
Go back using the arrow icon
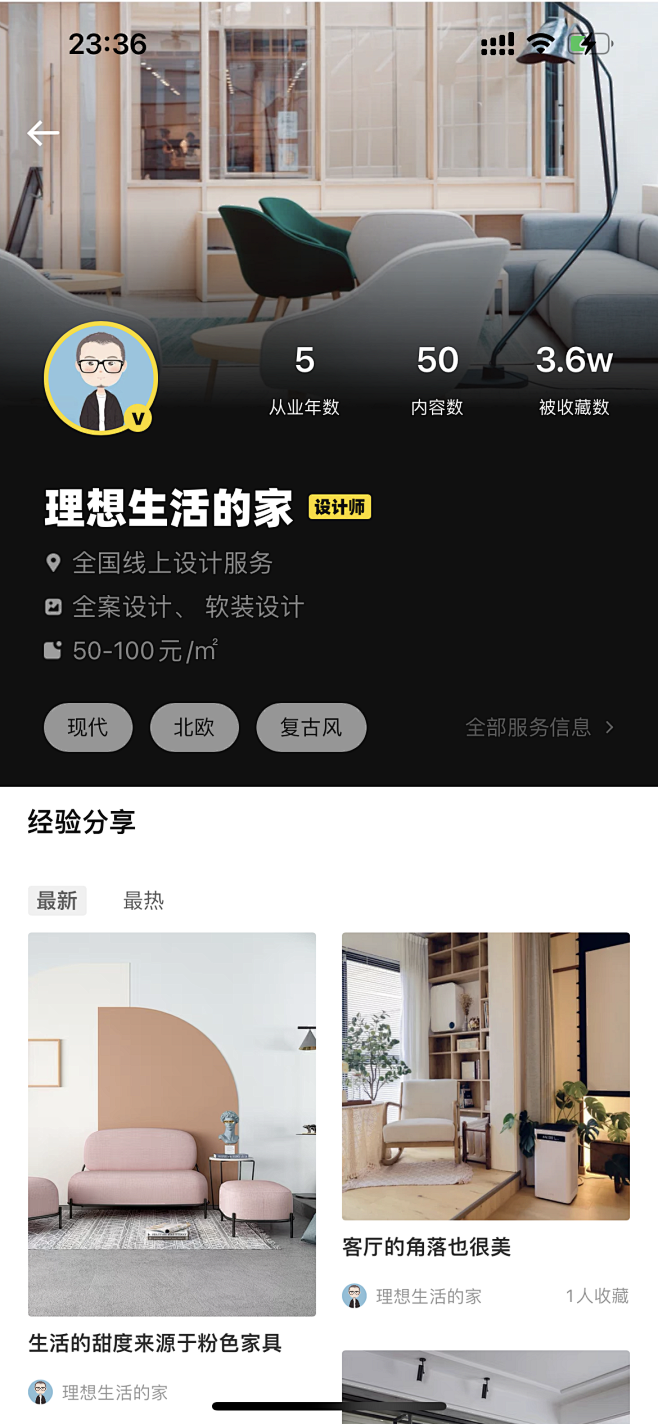coord(43,133)
